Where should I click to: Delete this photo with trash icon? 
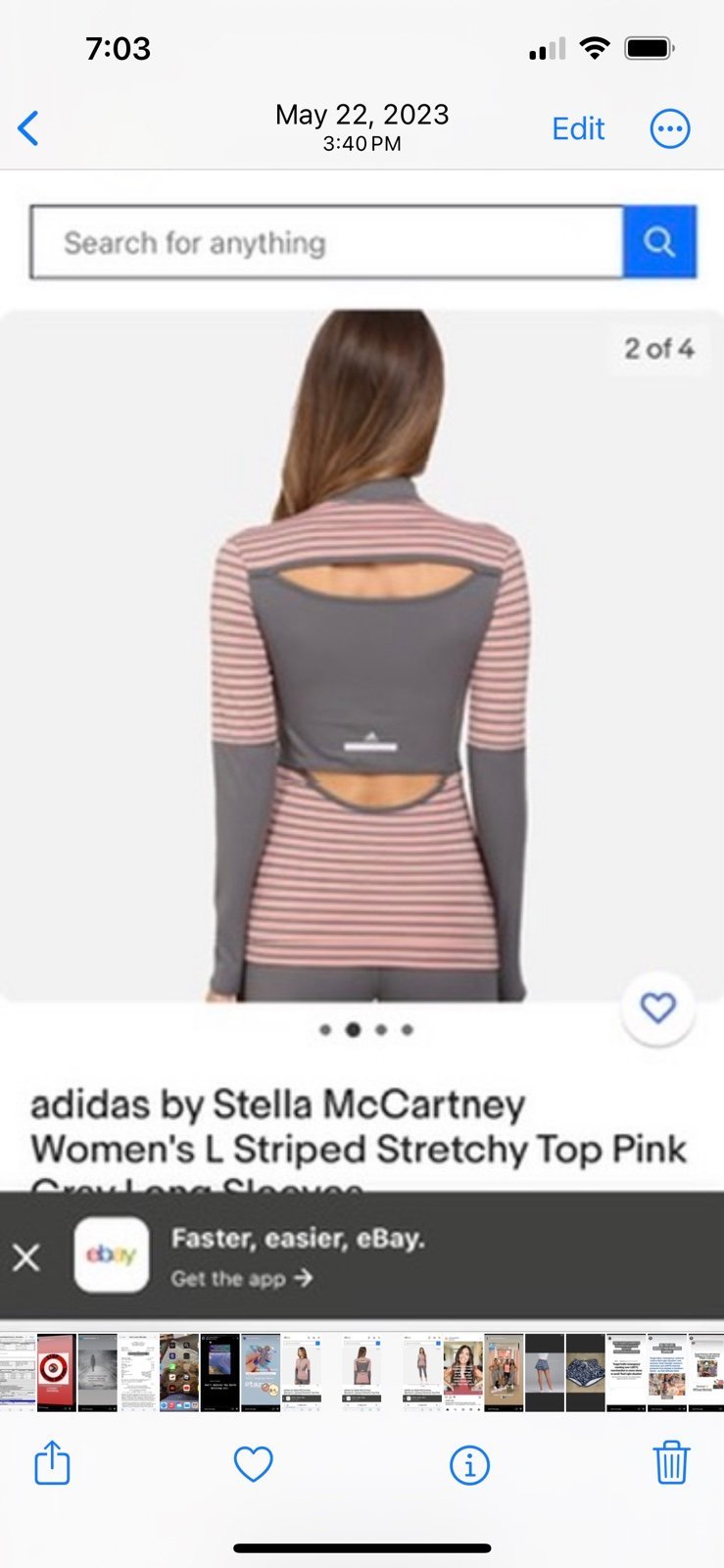click(671, 1463)
